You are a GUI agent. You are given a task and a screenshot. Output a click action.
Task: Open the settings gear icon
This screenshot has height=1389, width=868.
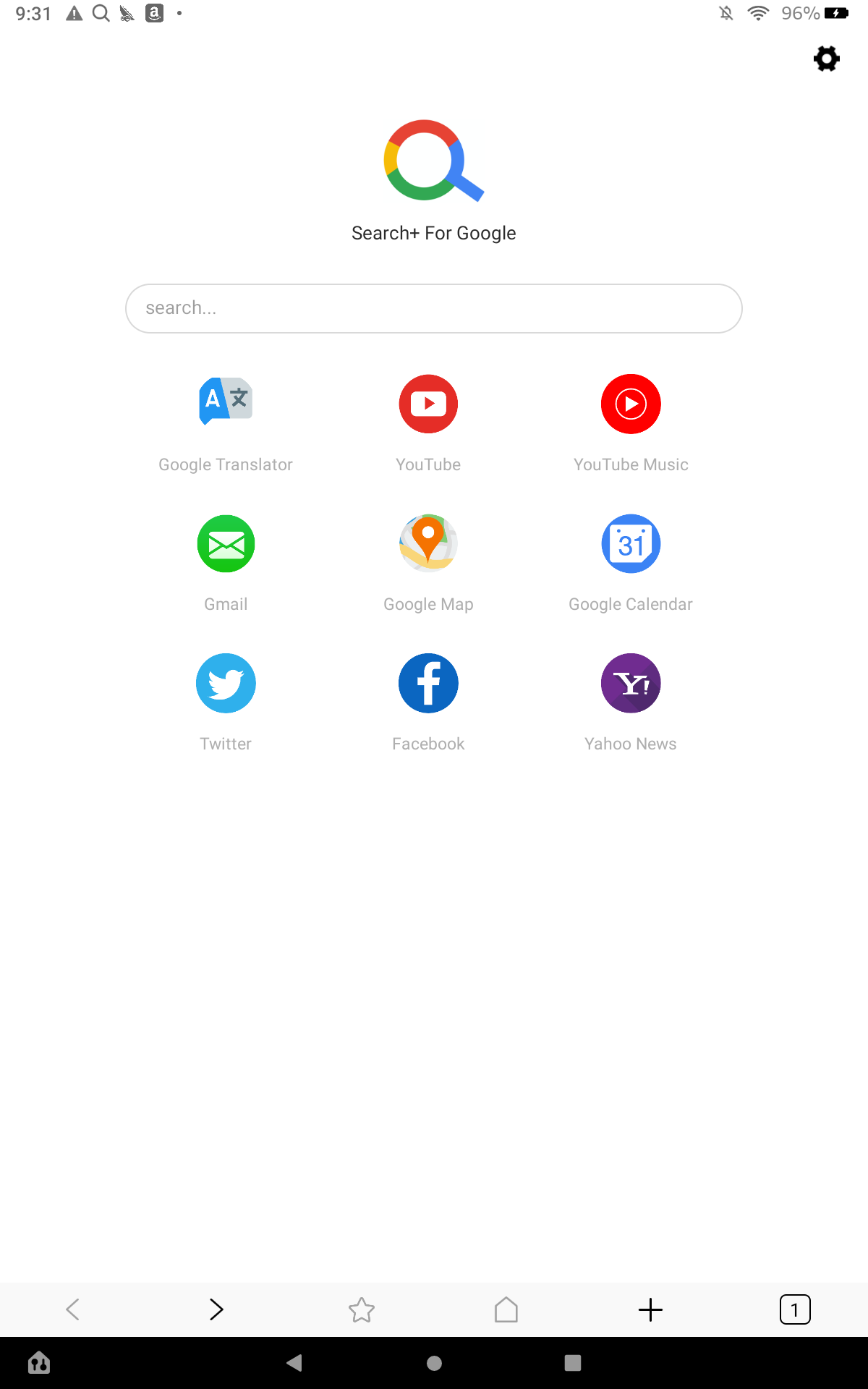point(826,59)
